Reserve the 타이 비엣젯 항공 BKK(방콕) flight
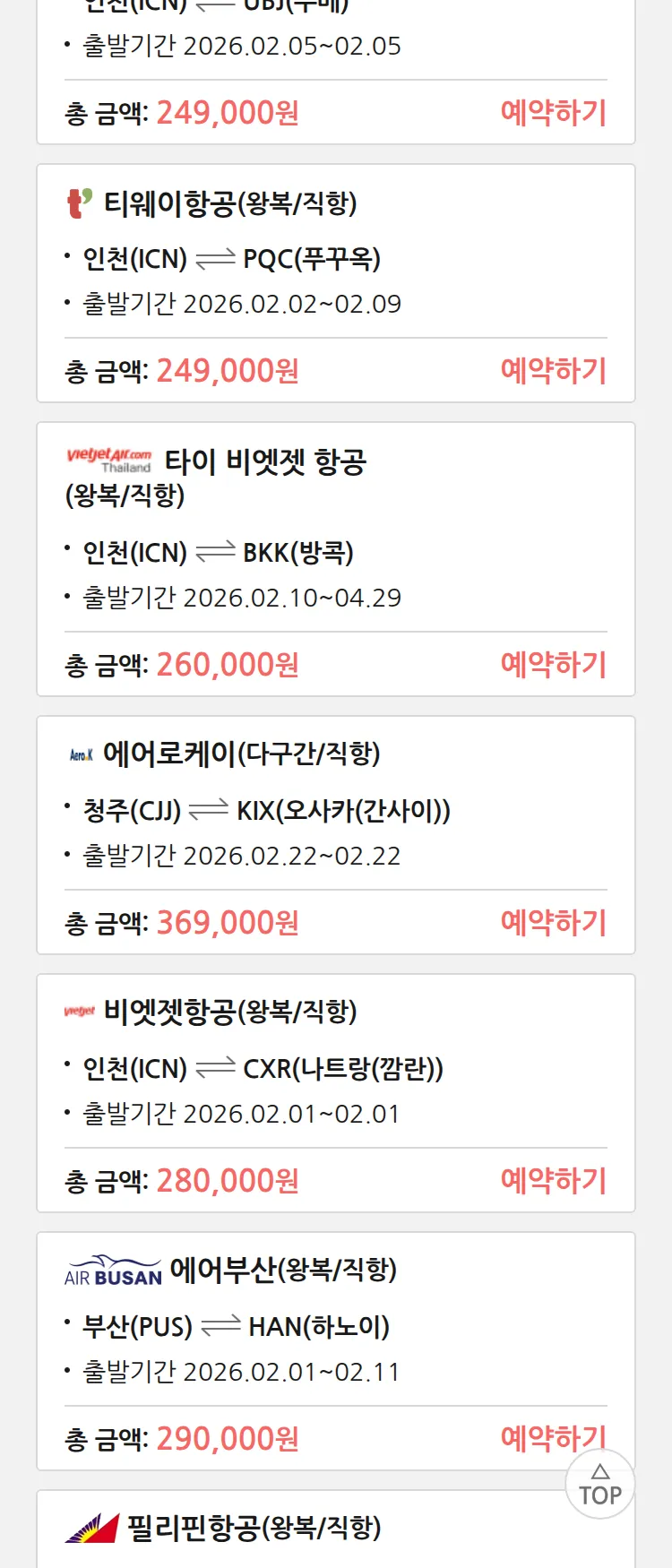This screenshot has width=672, height=1568. point(553,665)
